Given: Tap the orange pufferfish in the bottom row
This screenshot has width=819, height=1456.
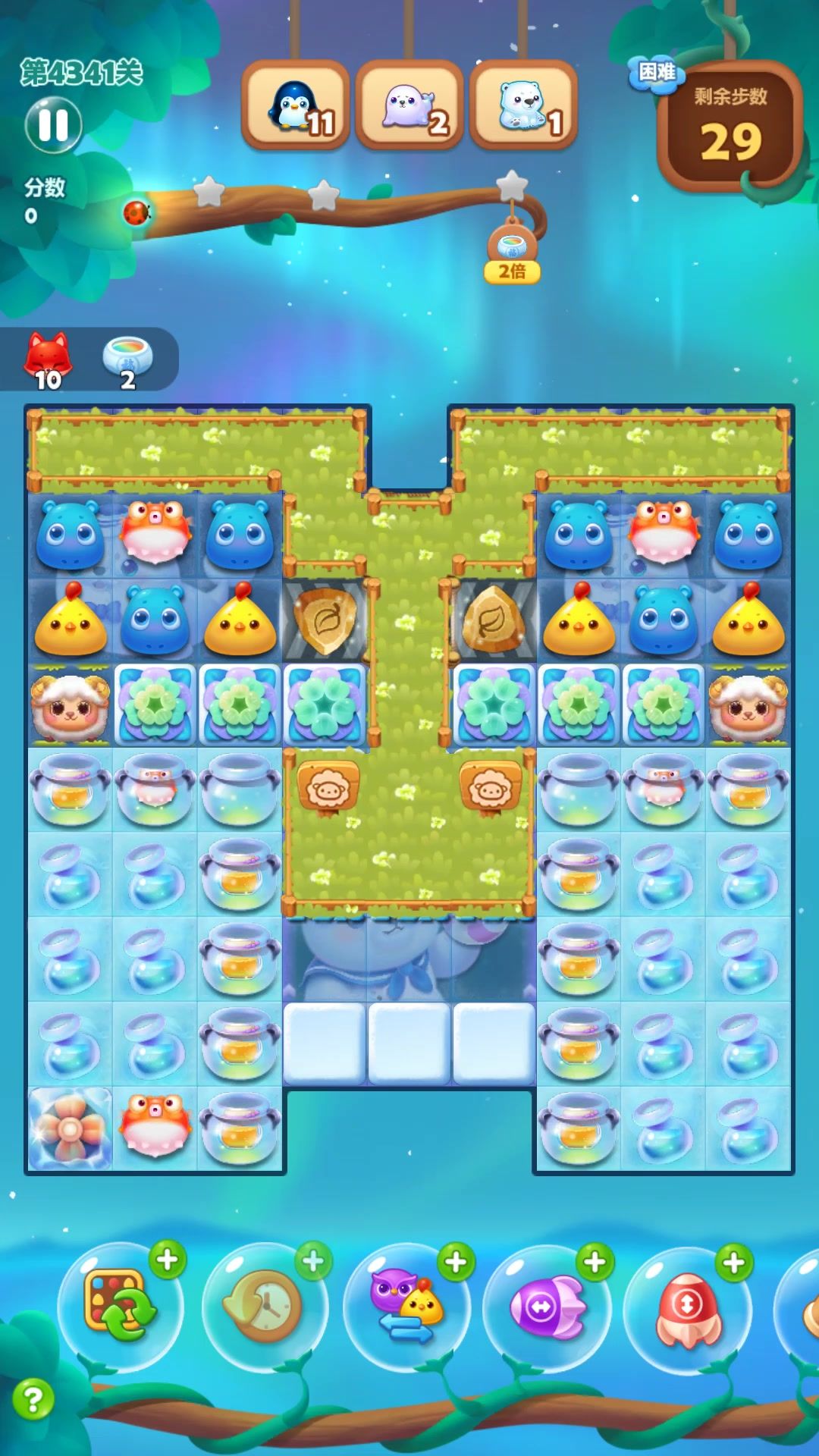Looking at the screenshot, I should [155, 1126].
